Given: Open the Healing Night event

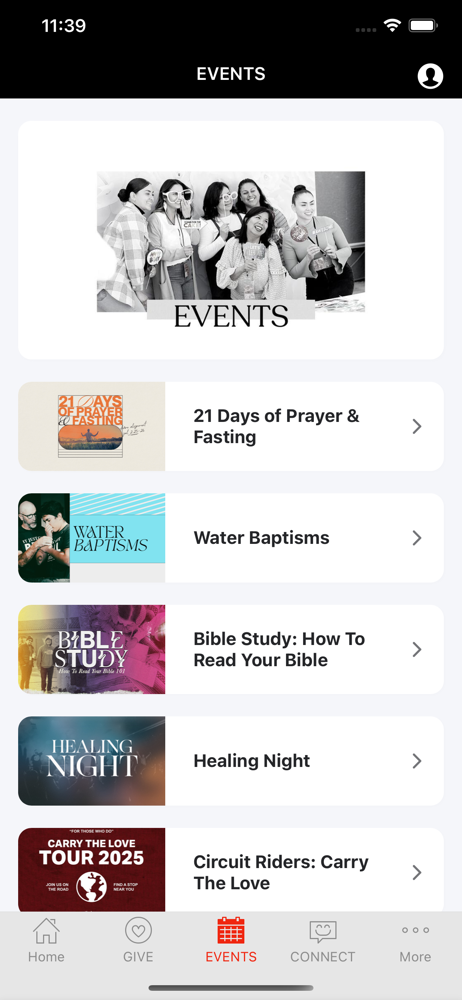Looking at the screenshot, I should 231,761.
